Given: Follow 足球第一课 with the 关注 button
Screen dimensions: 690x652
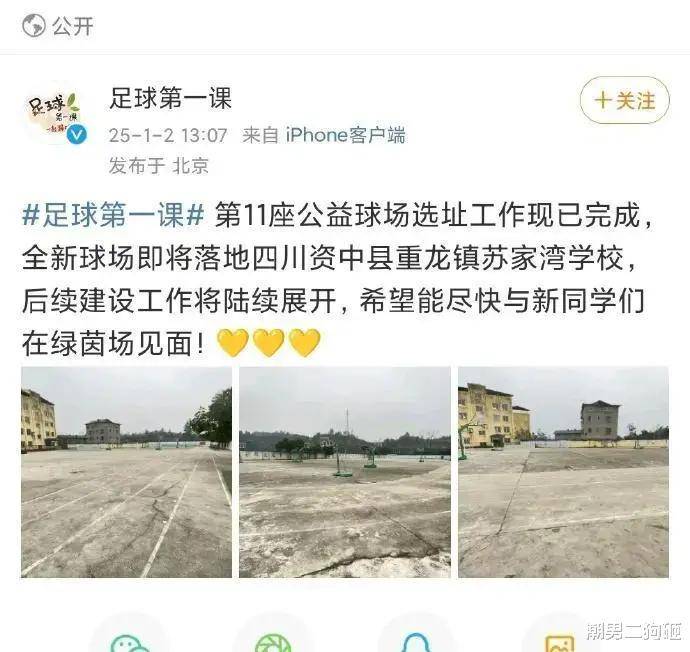Looking at the screenshot, I should pos(624,101).
